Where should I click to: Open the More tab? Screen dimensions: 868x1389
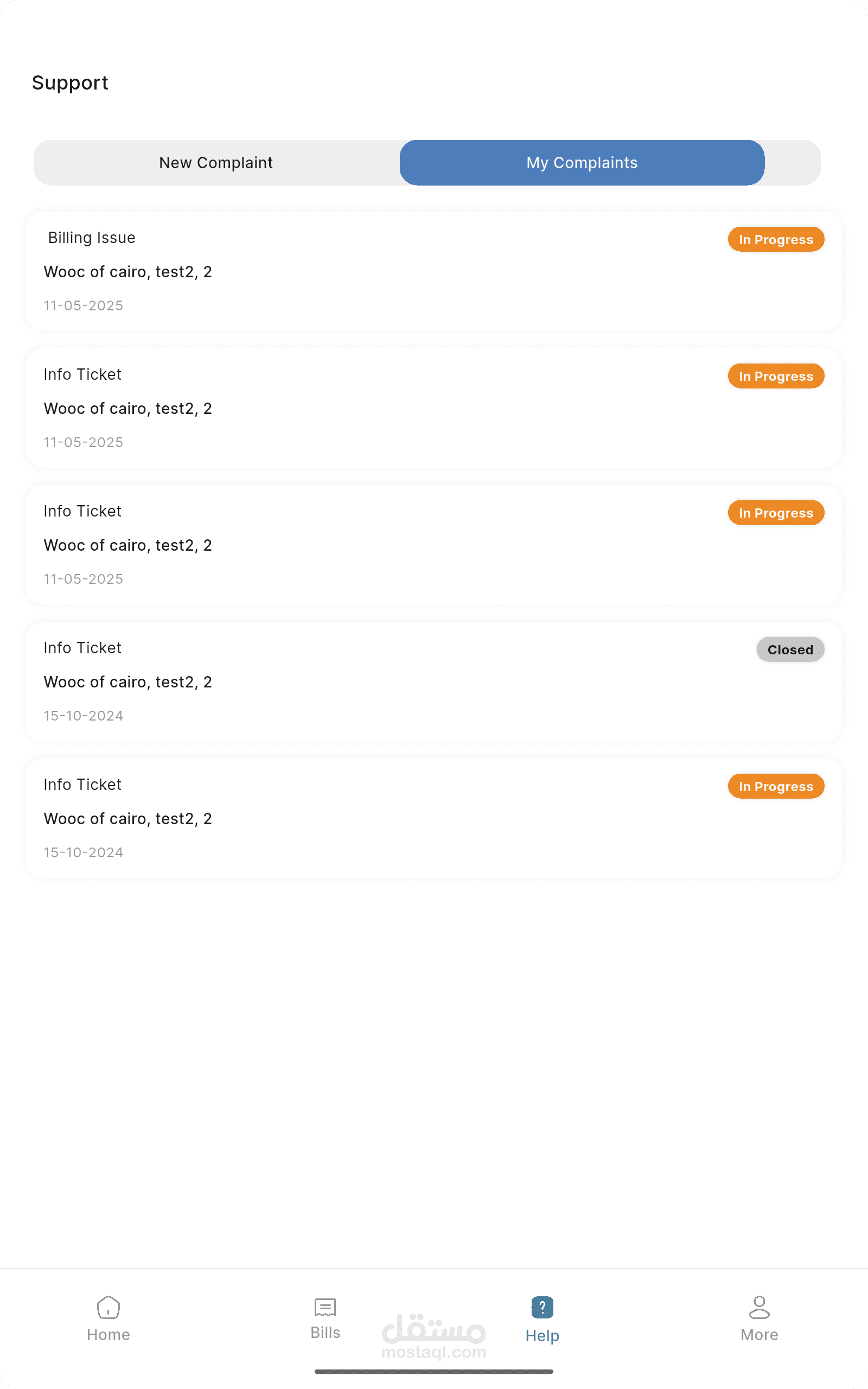tap(759, 1319)
